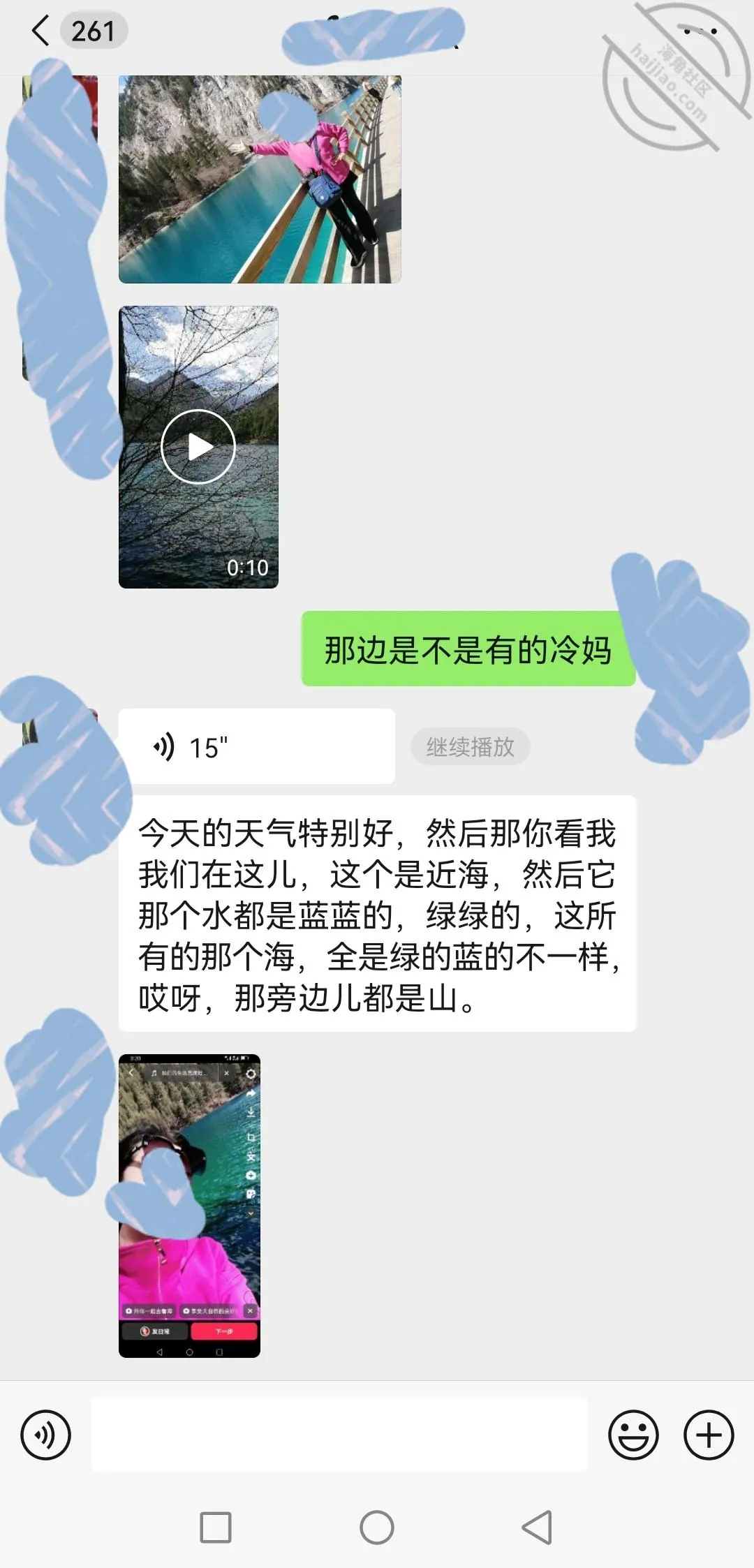Open the plus attachment menu

[709, 1435]
